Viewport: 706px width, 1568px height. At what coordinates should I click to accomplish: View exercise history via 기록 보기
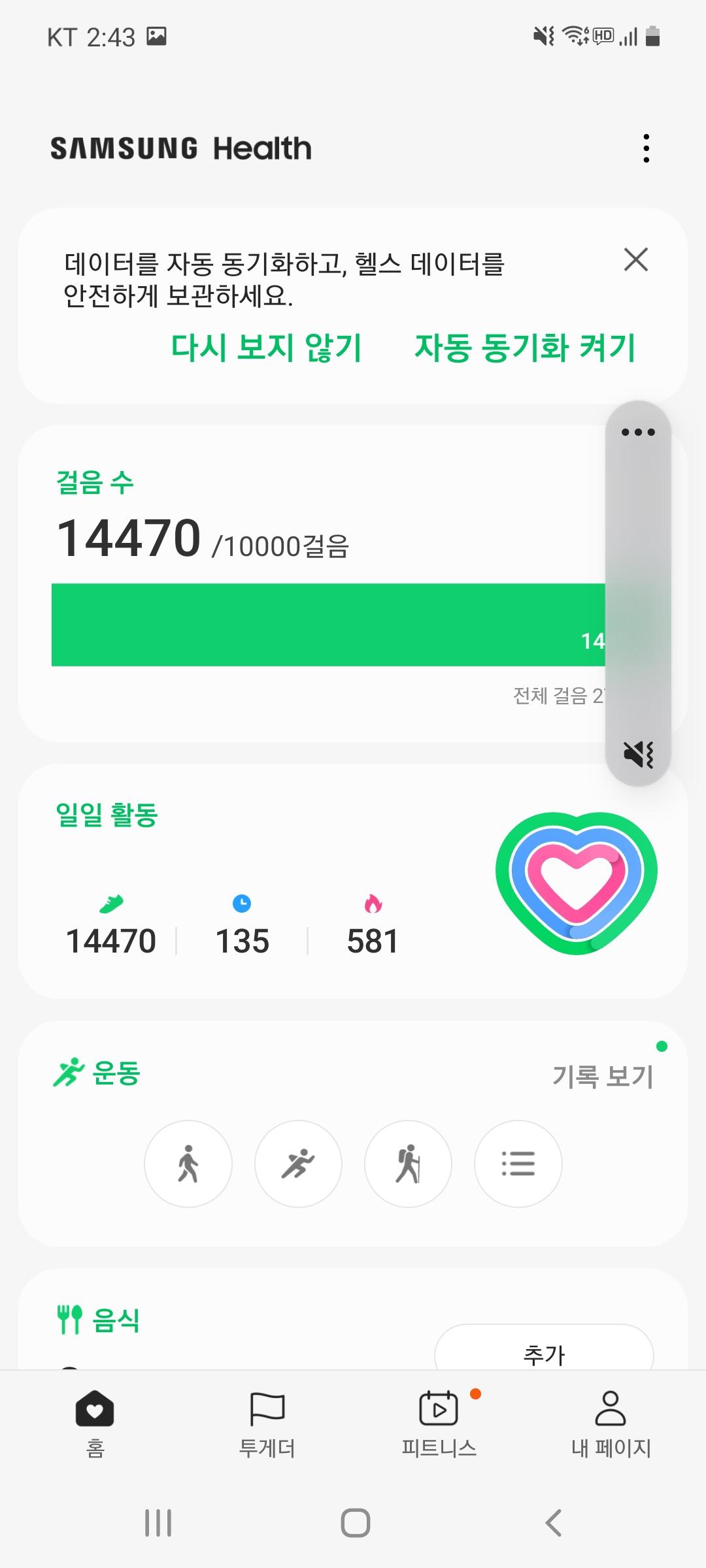tap(603, 1076)
